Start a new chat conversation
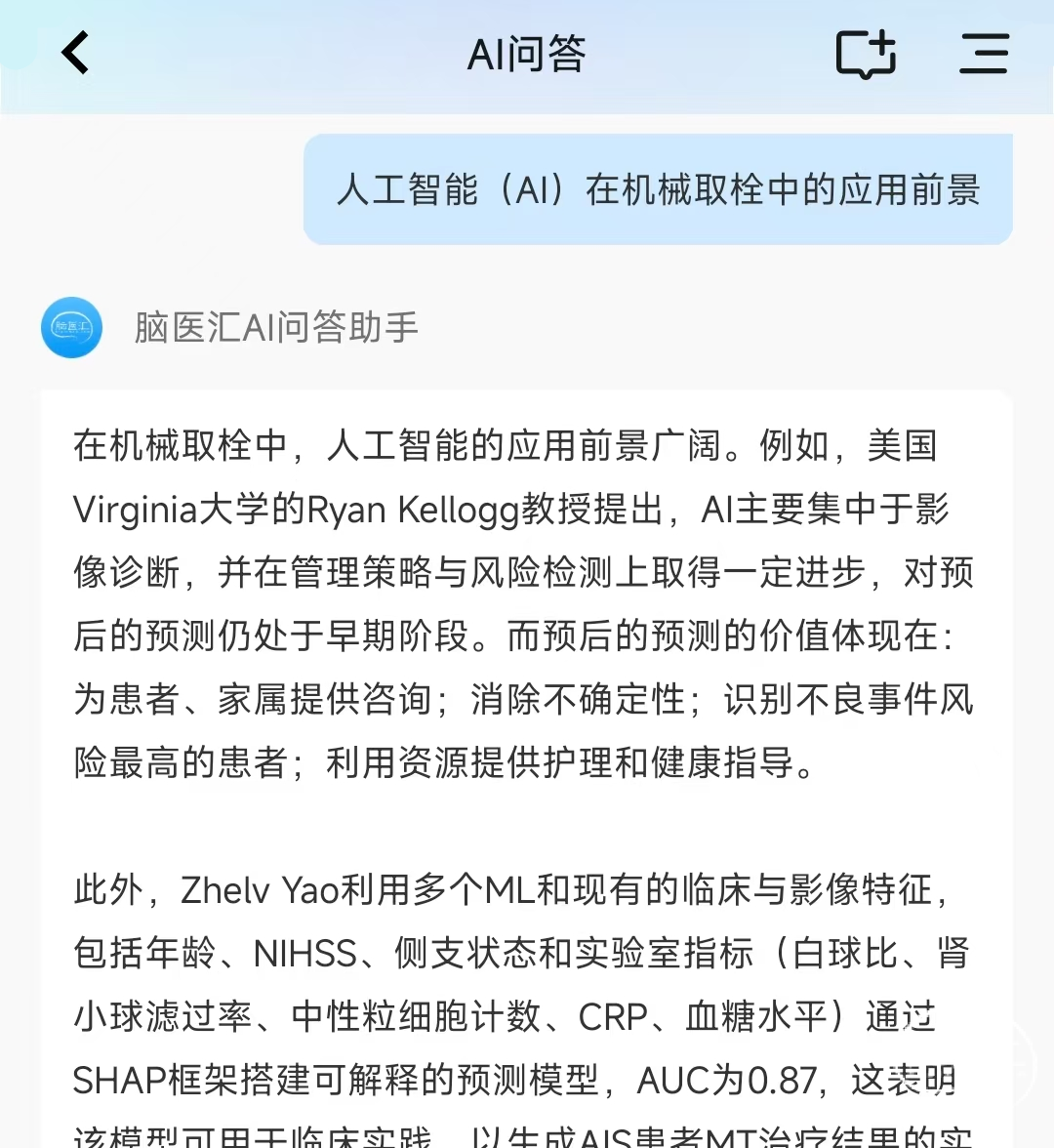 tap(866, 54)
